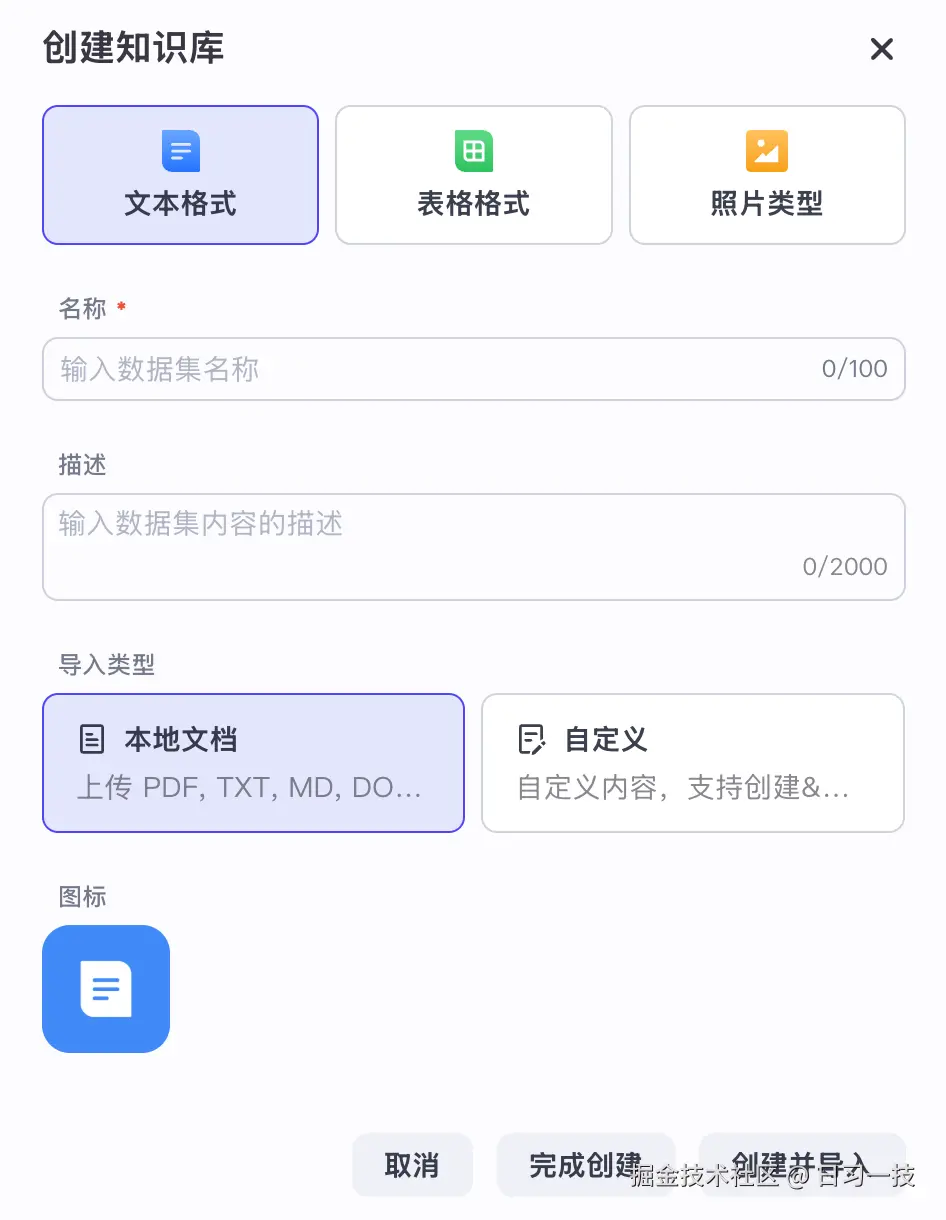The image size is (946, 1220).
Task: Tap 完成创建 to finish
Action: 585,1165
